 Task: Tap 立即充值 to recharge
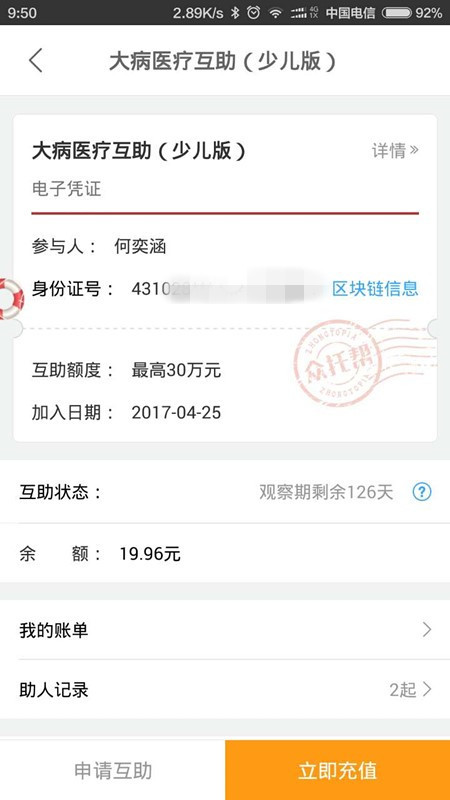338,770
